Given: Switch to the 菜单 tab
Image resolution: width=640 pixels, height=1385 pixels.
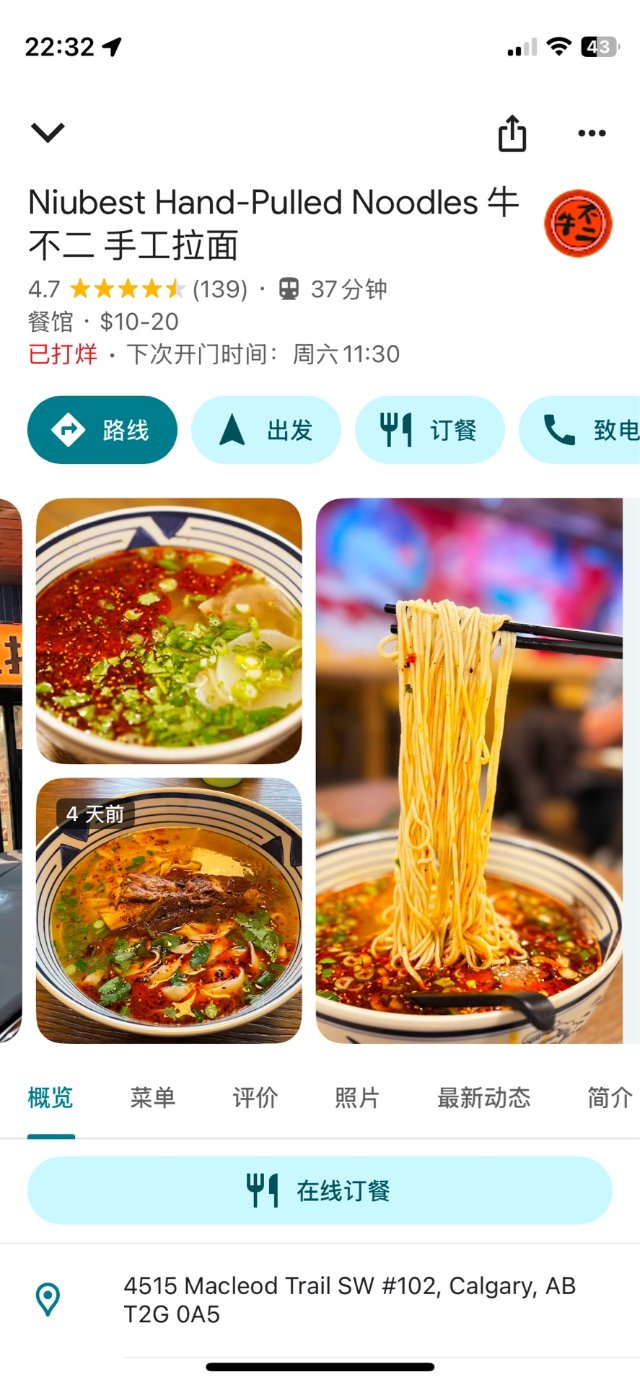Looking at the screenshot, I should 153,1097.
